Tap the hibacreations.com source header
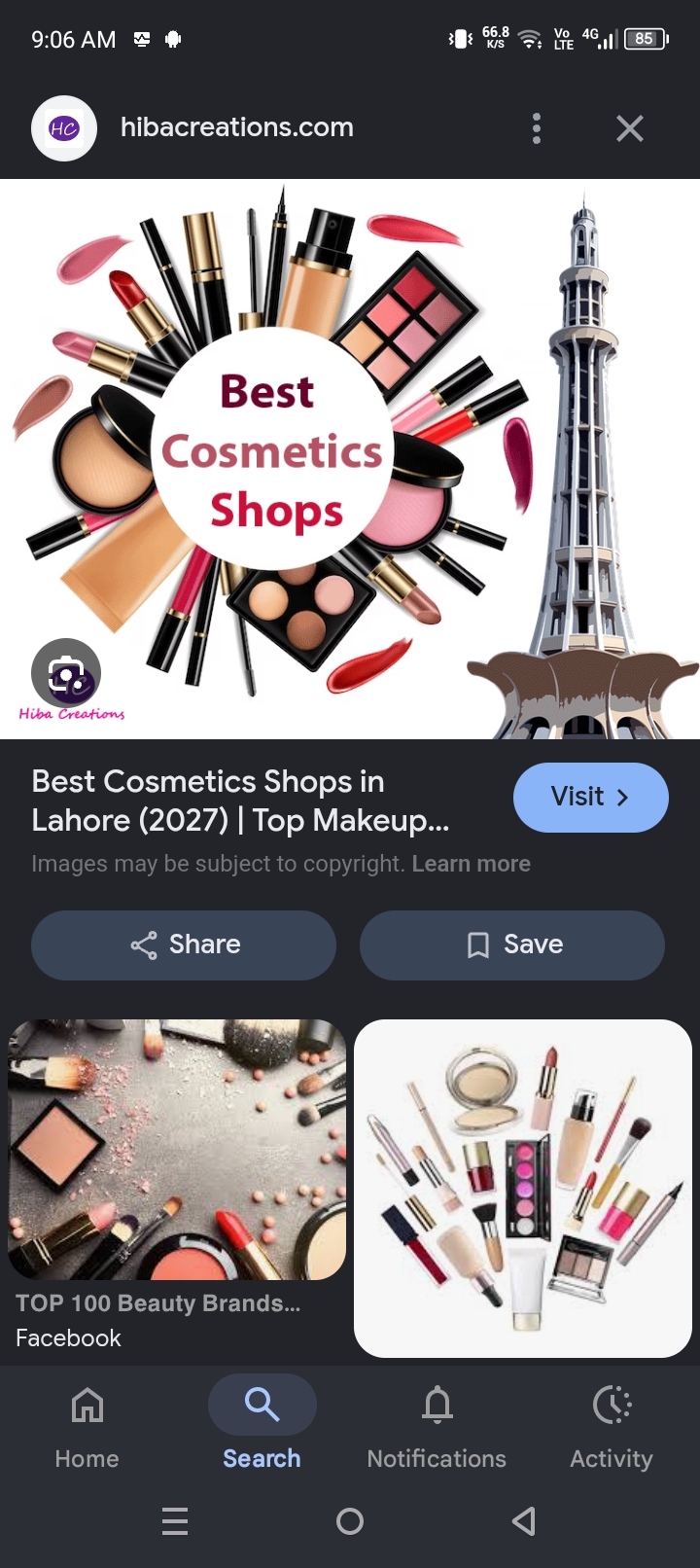Image resolution: width=700 pixels, height=1568 pixels. 236,127
